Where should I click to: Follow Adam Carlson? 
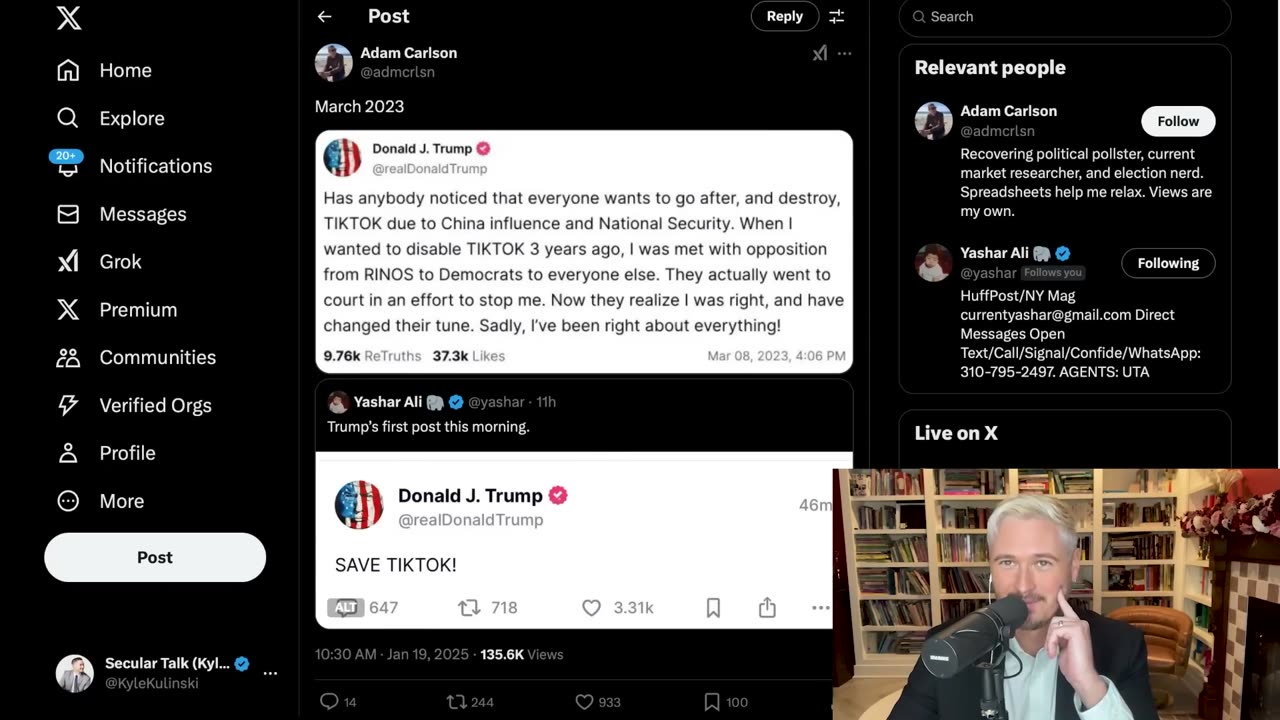point(1177,121)
